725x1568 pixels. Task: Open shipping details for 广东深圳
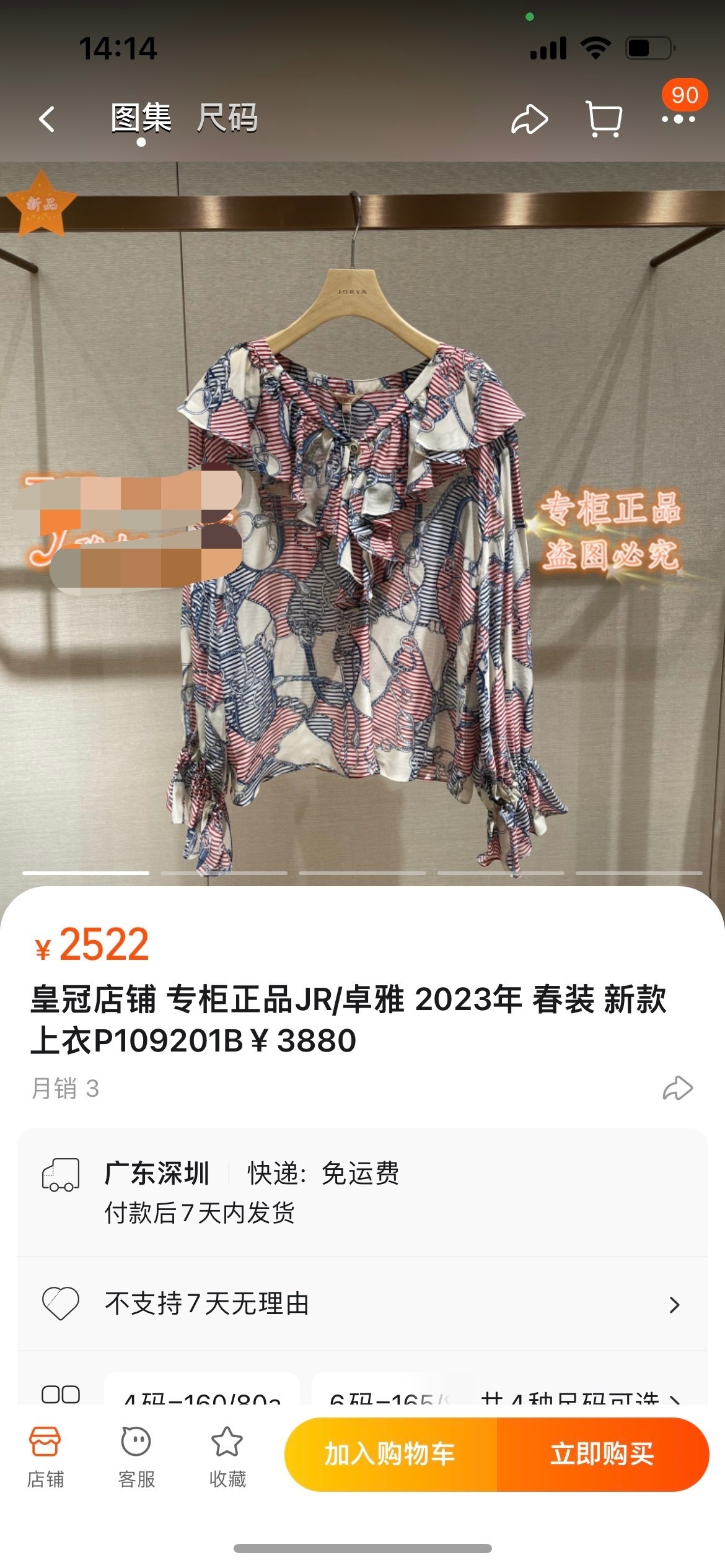tap(362, 1192)
